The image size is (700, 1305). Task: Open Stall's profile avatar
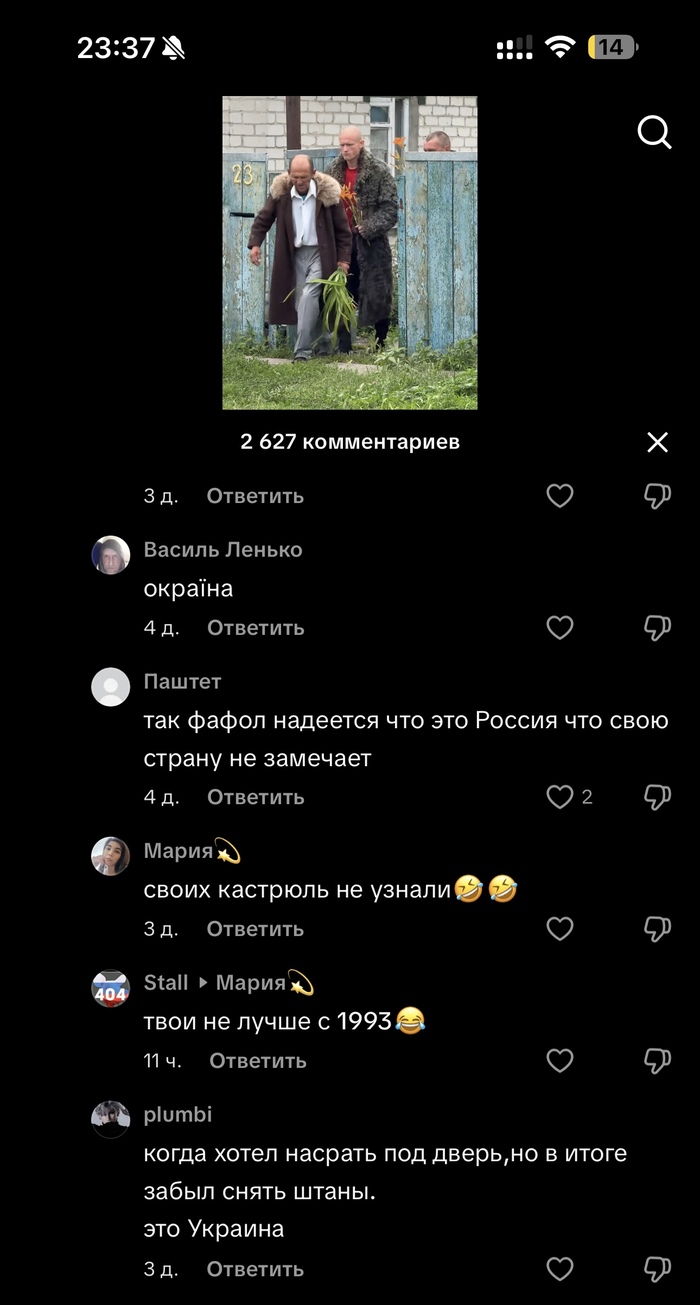111,988
